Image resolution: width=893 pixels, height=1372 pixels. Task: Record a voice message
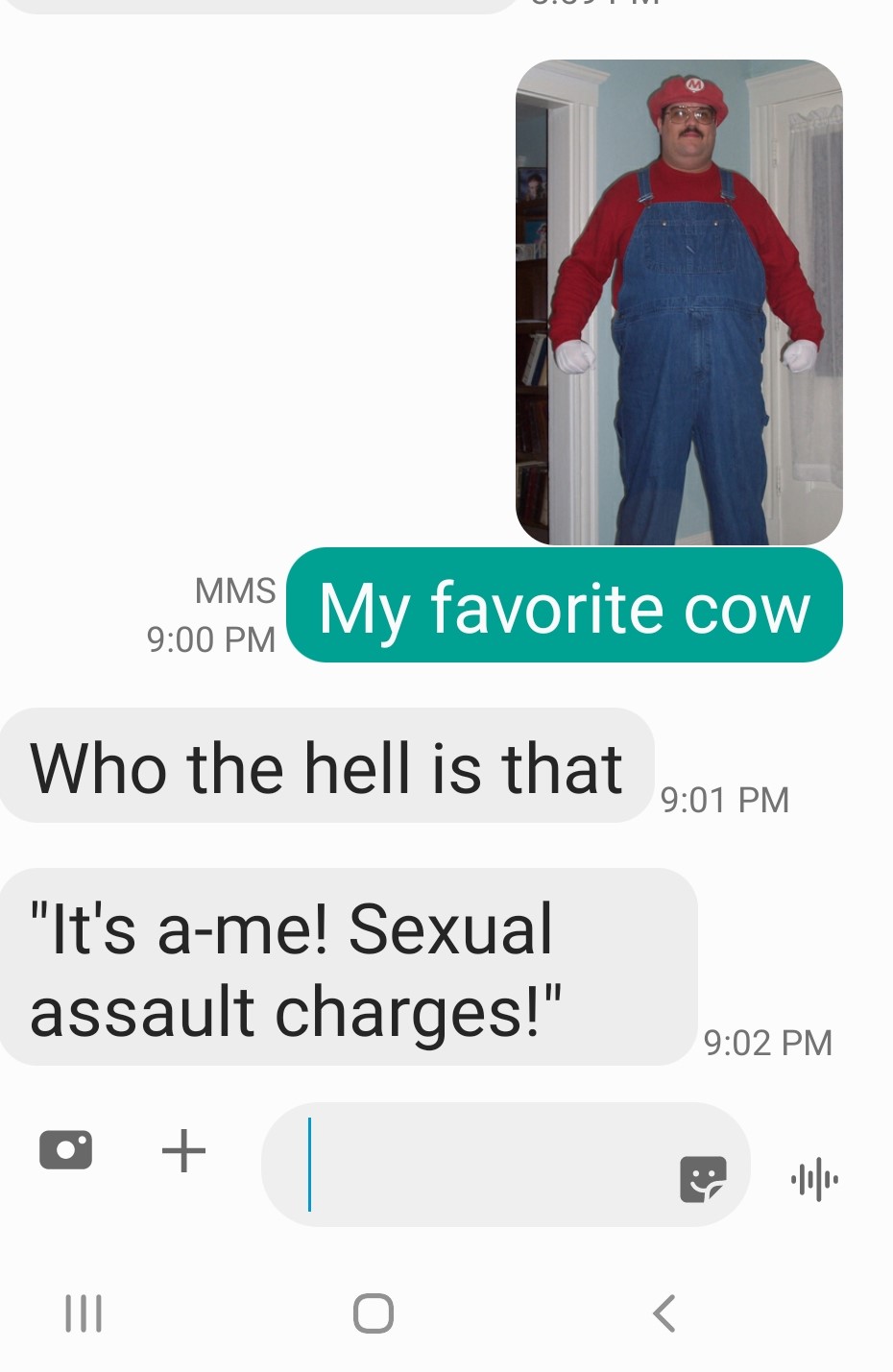coord(814,1178)
